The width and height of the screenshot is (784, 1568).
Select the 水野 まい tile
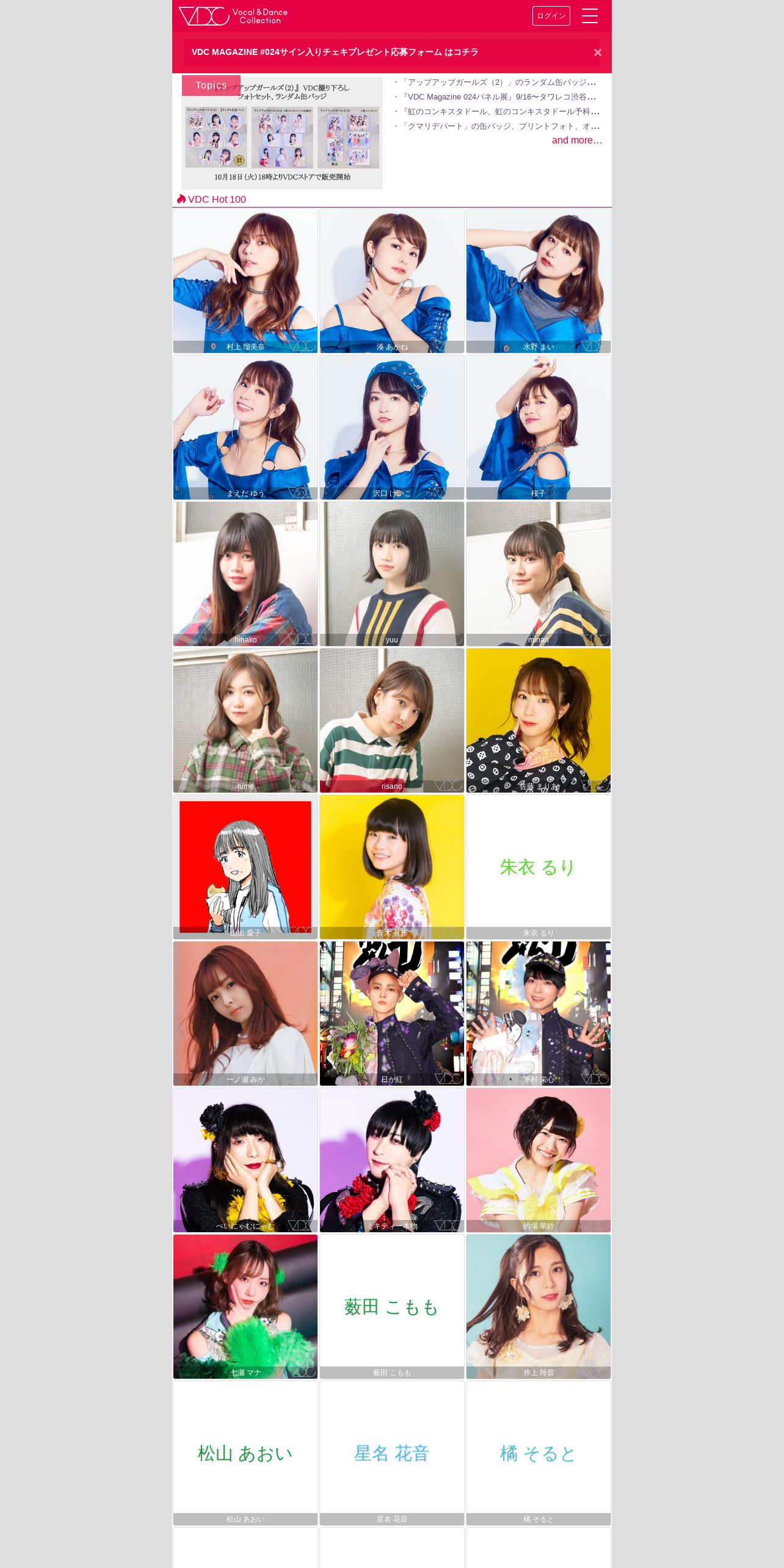pyautogui.click(x=538, y=281)
